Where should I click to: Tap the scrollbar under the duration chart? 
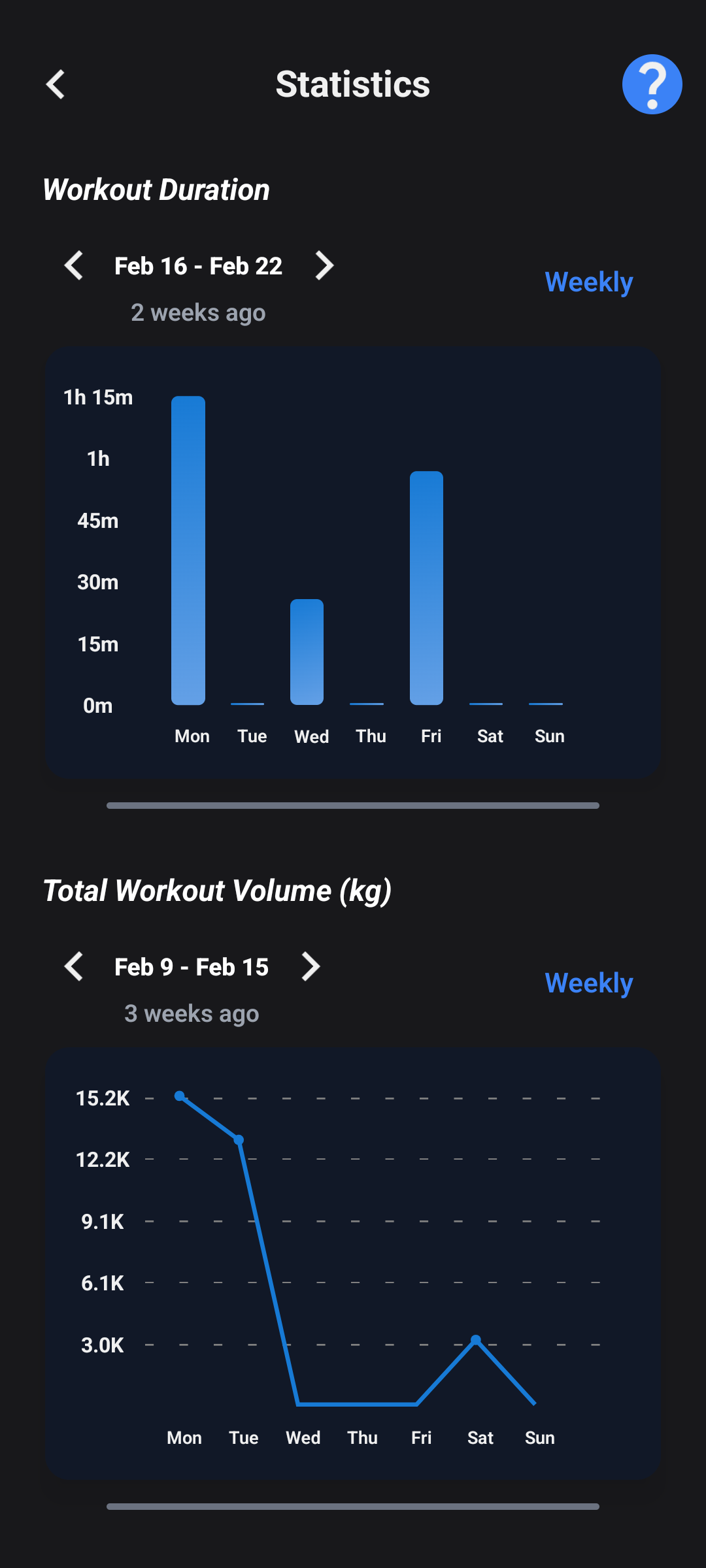[353, 806]
